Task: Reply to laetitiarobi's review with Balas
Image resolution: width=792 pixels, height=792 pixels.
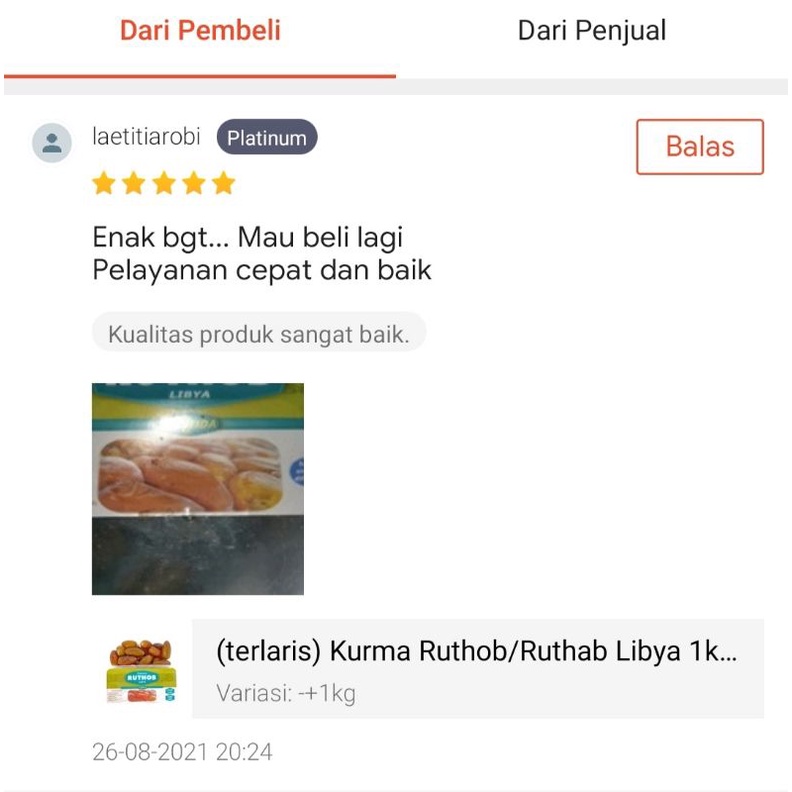Action: (x=699, y=147)
